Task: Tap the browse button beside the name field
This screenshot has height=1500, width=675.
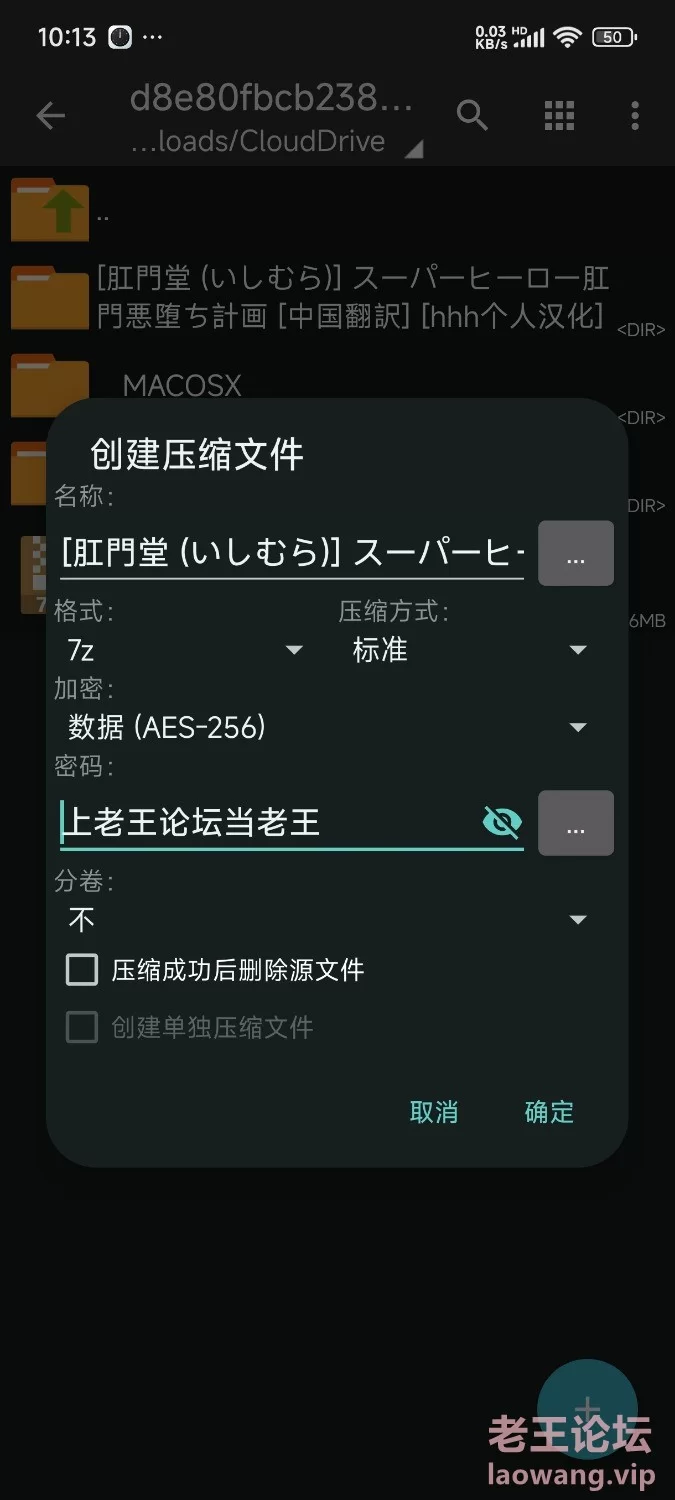Action: pyautogui.click(x=576, y=553)
